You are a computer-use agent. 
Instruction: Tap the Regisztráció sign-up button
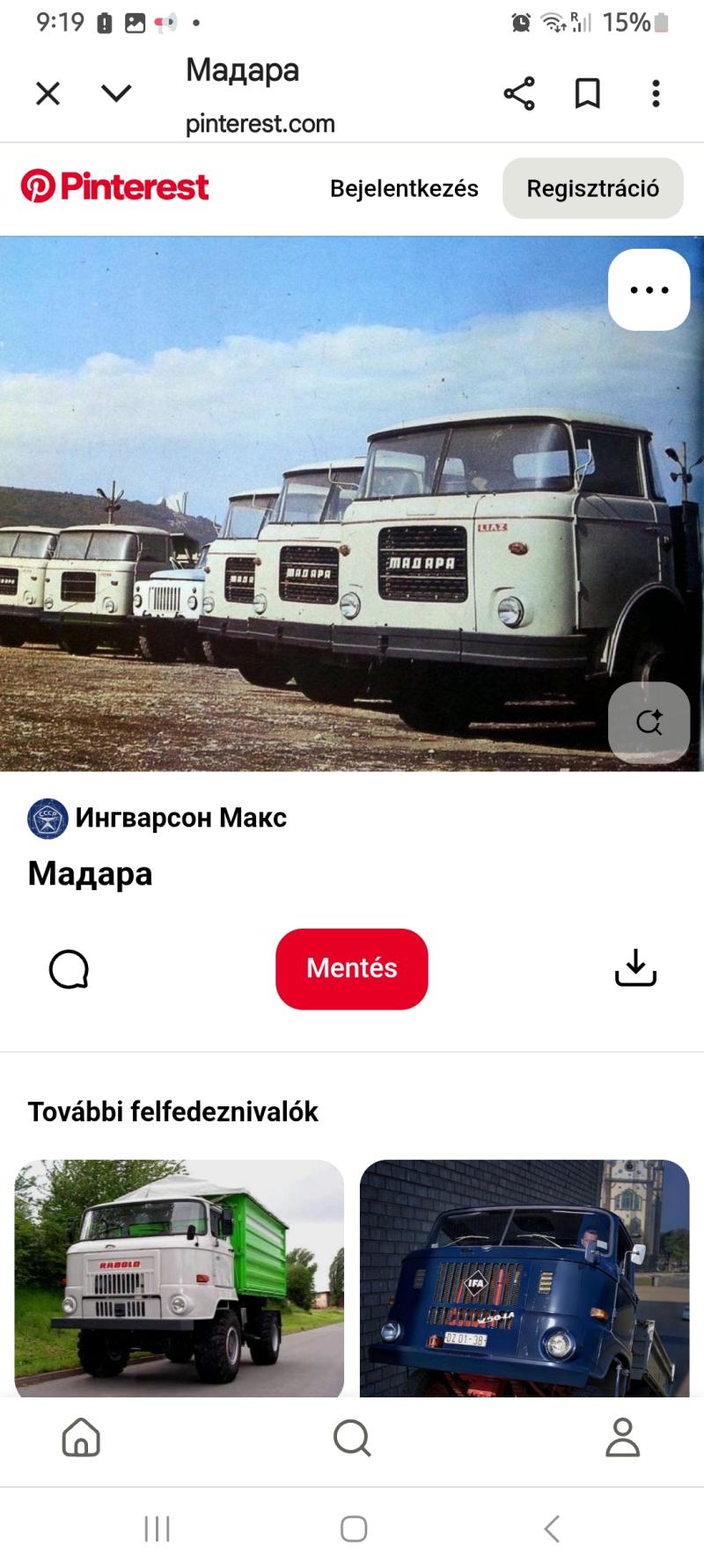pos(593,188)
